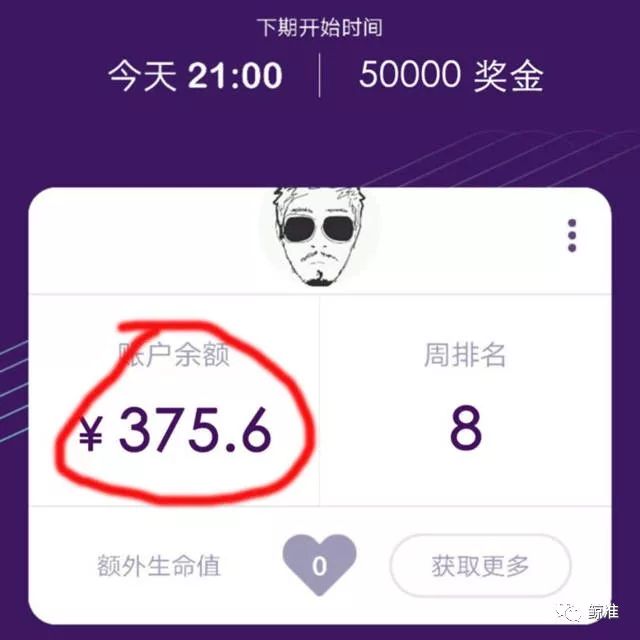This screenshot has width=640, height=640.
Task: Open the three-dot overflow menu
Action: point(572,235)
